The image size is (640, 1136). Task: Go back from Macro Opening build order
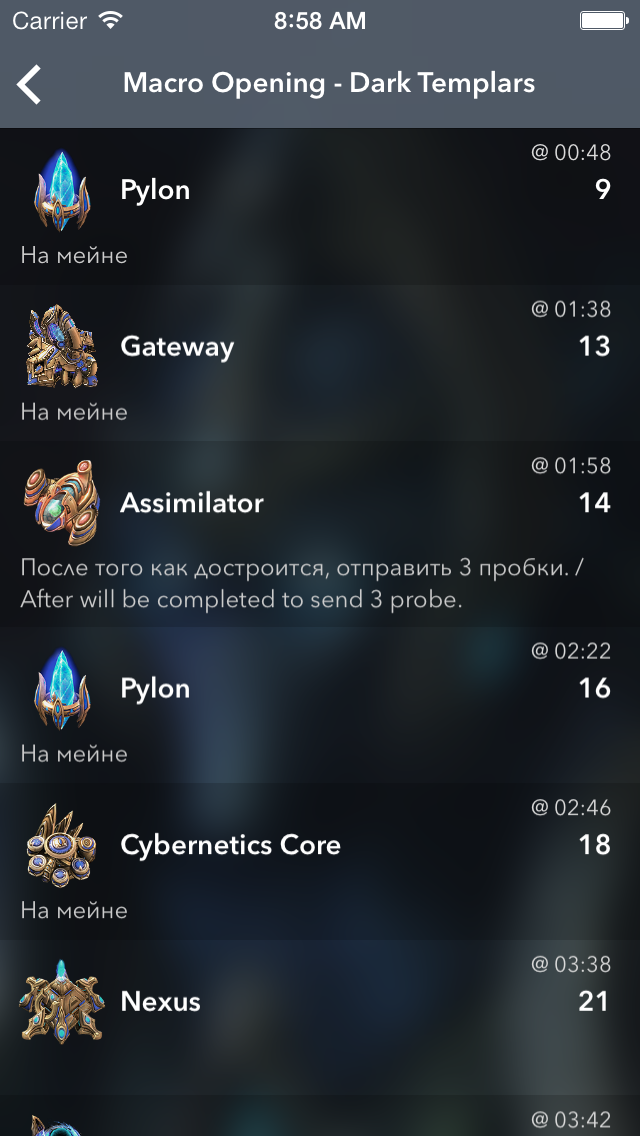(x=30, y=84)
